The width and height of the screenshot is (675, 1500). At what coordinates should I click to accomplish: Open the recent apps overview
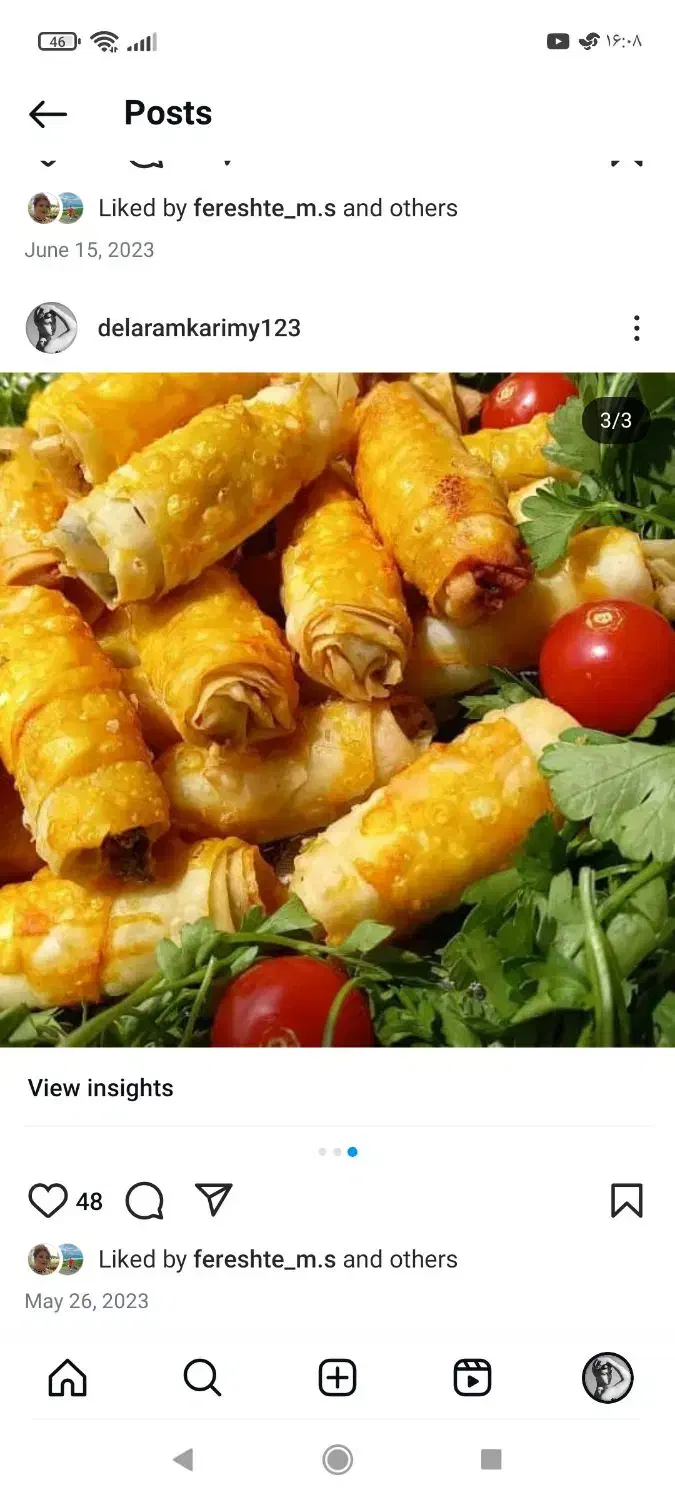coord(491,1460)
